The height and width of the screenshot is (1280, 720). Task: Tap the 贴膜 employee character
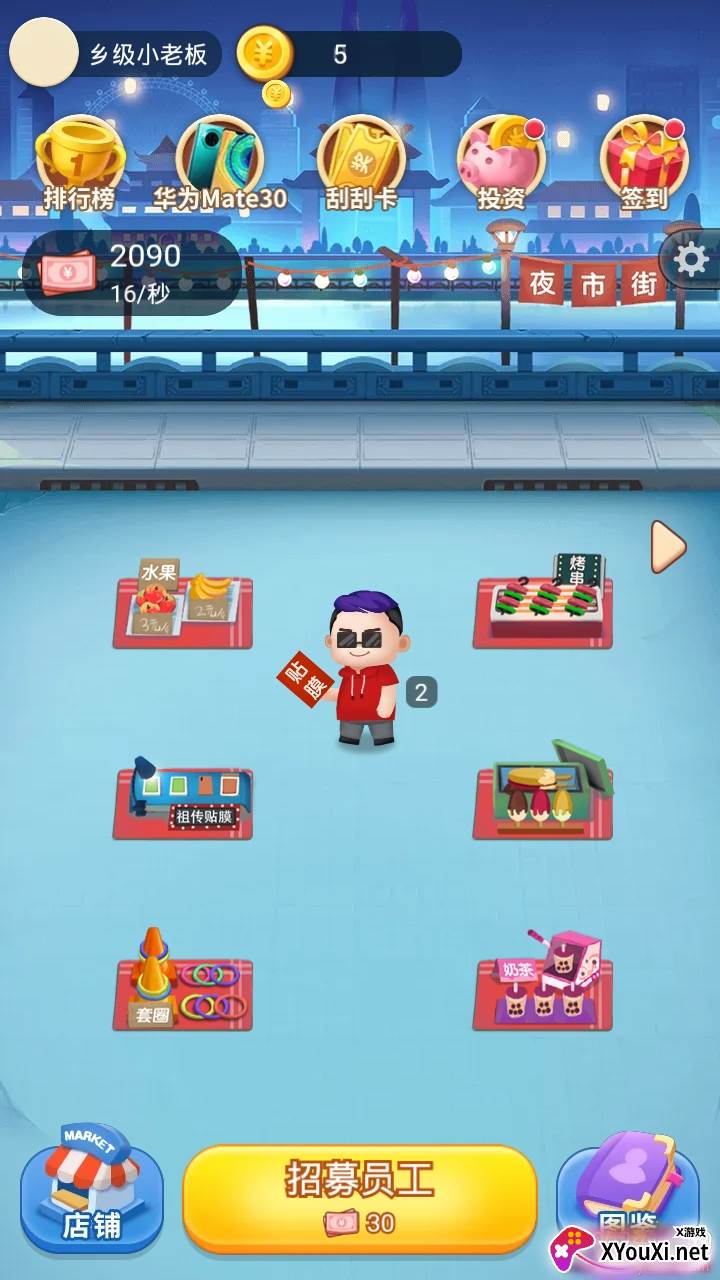(x=362, y=668)
